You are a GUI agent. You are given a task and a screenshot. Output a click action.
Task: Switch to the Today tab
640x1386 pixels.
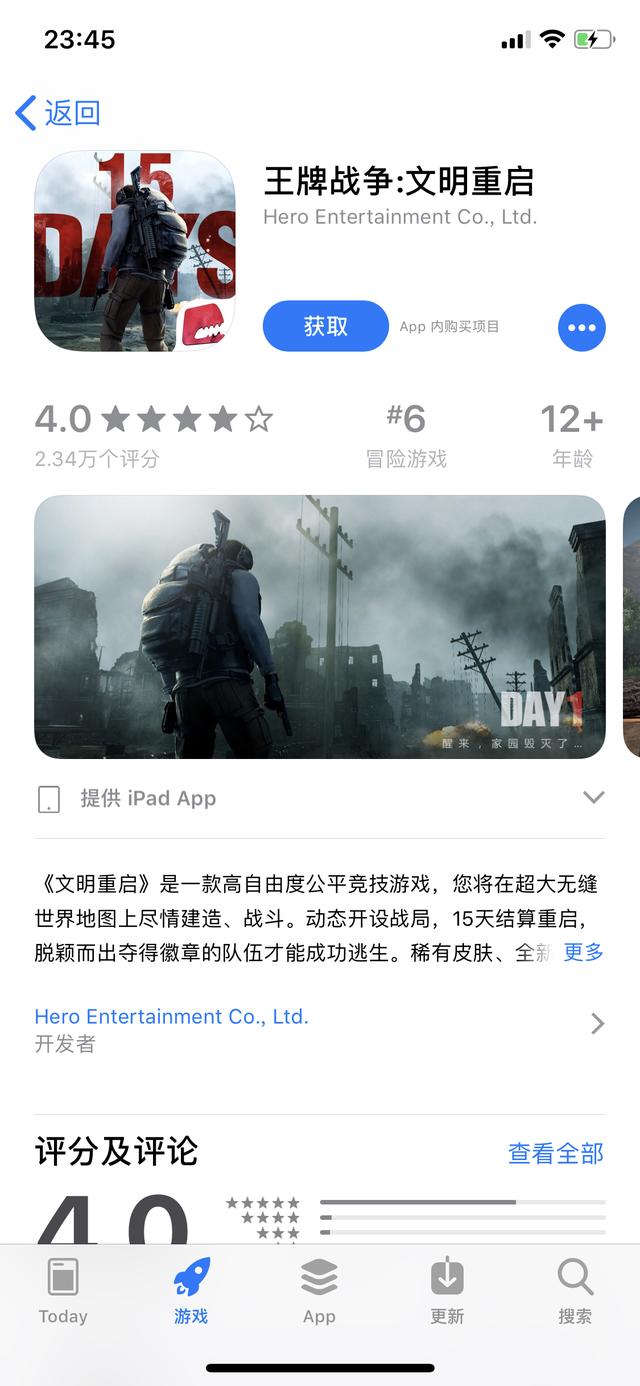point(63,1291)
